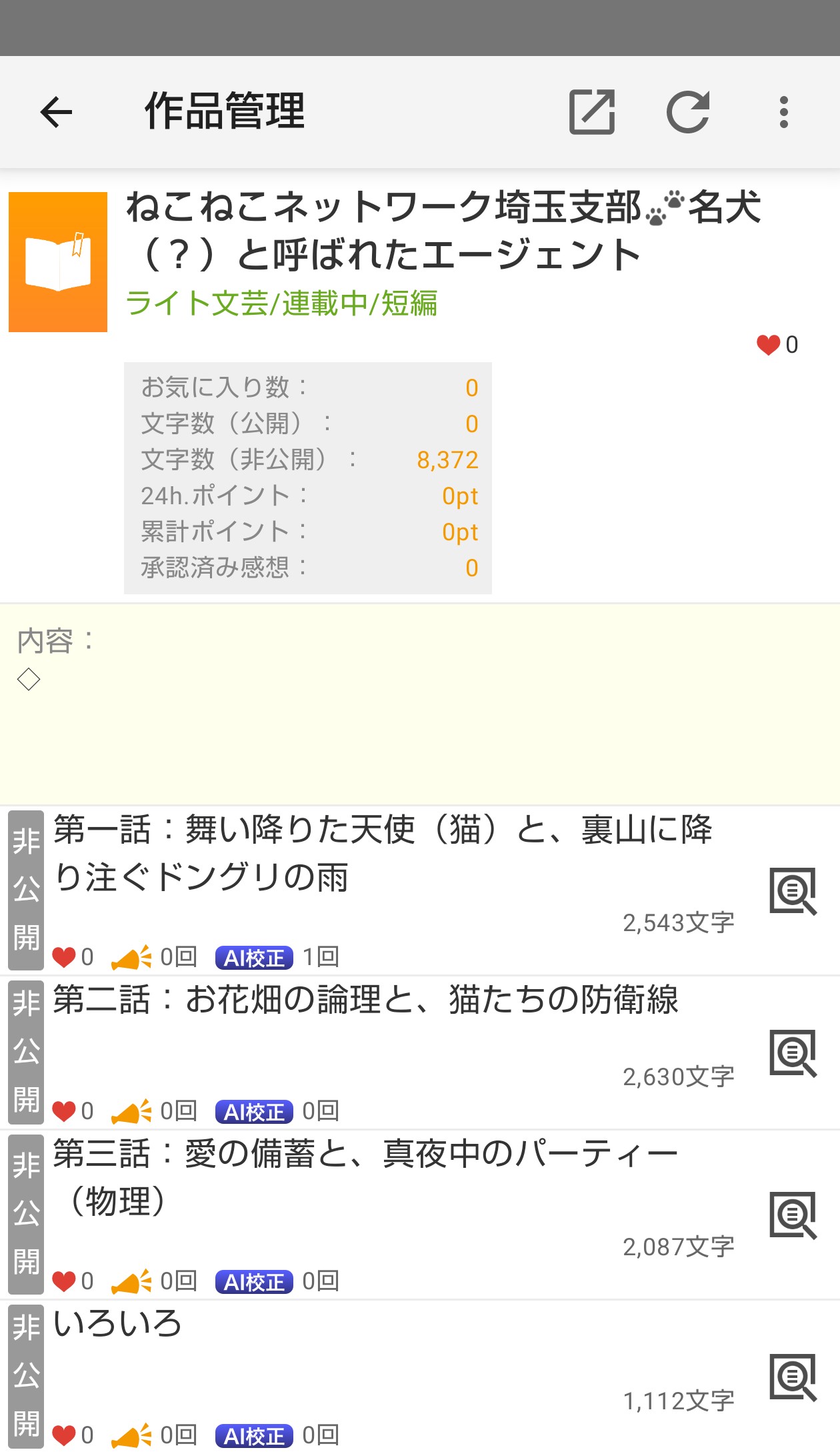Tap the AI校正 badge on いろいろ
The width and height of the screenshot is (840, 1452).
pyautogui.click(x=254, y=1436)
